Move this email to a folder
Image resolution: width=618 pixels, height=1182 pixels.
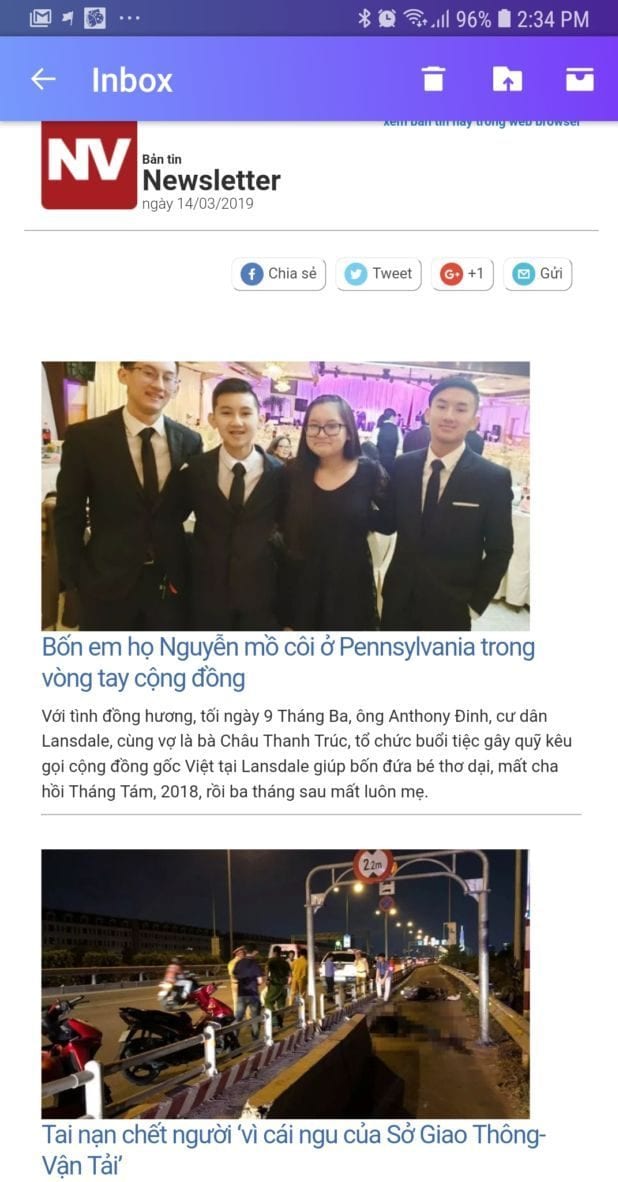click(507, 79)
